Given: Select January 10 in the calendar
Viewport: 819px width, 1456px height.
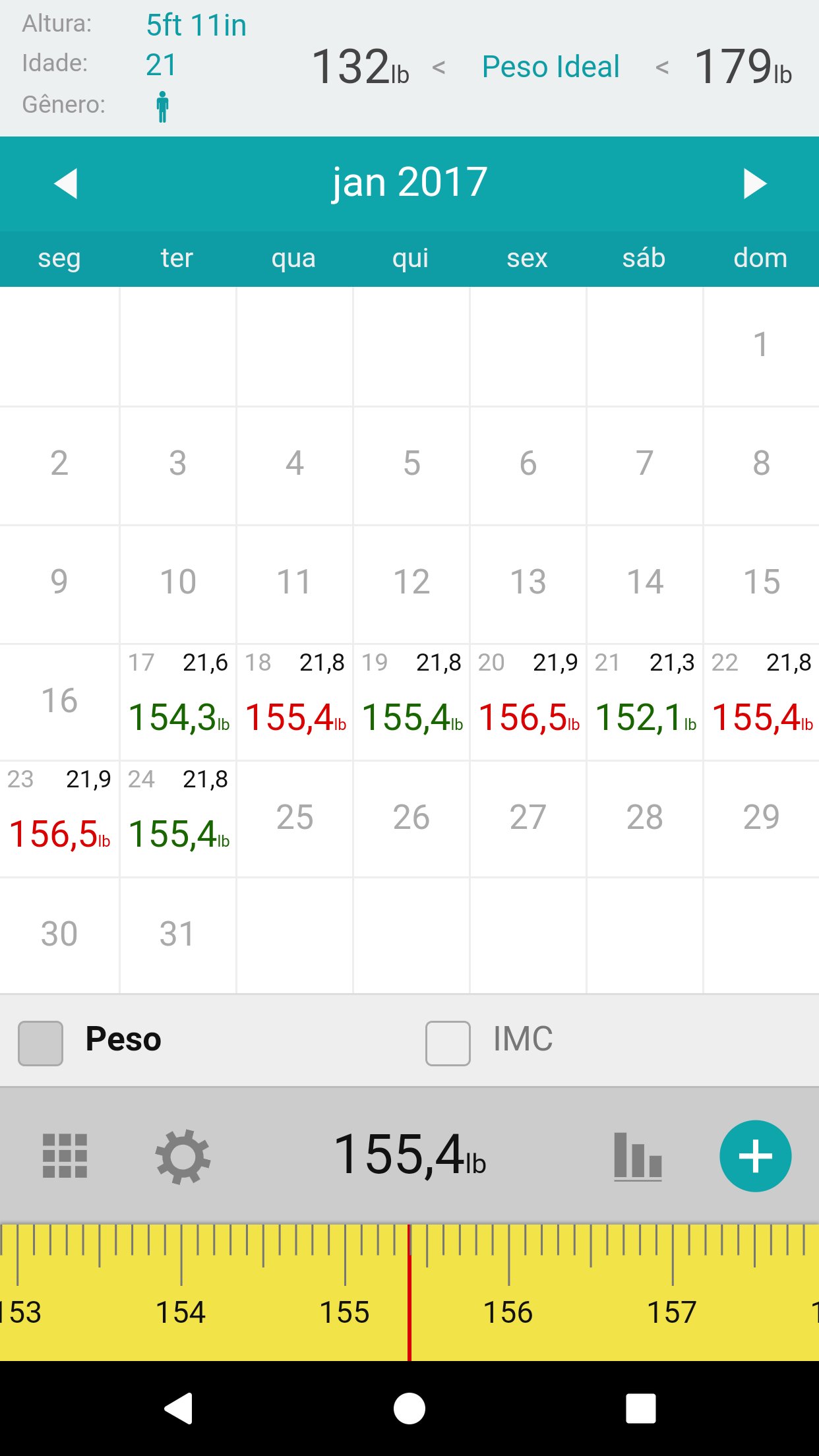Looking at the screenshot, I should click(178, 584).
